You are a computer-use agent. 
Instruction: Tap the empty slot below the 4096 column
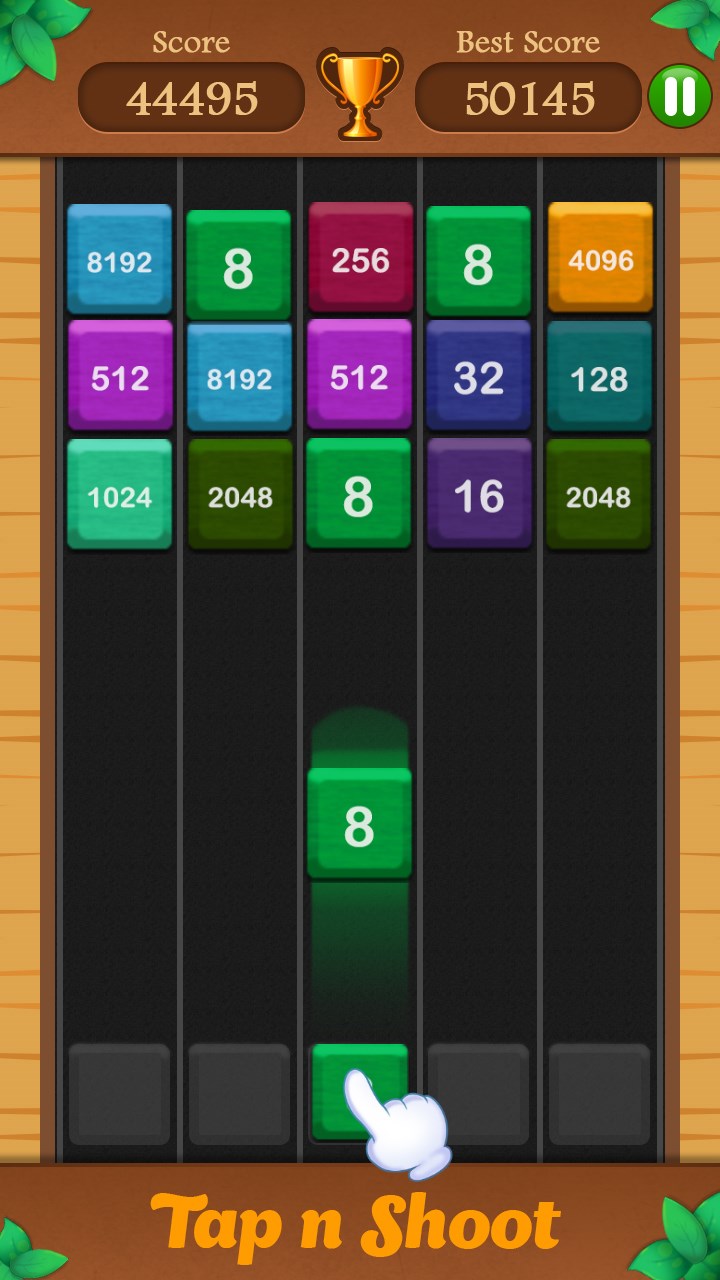click(600, 1094)
